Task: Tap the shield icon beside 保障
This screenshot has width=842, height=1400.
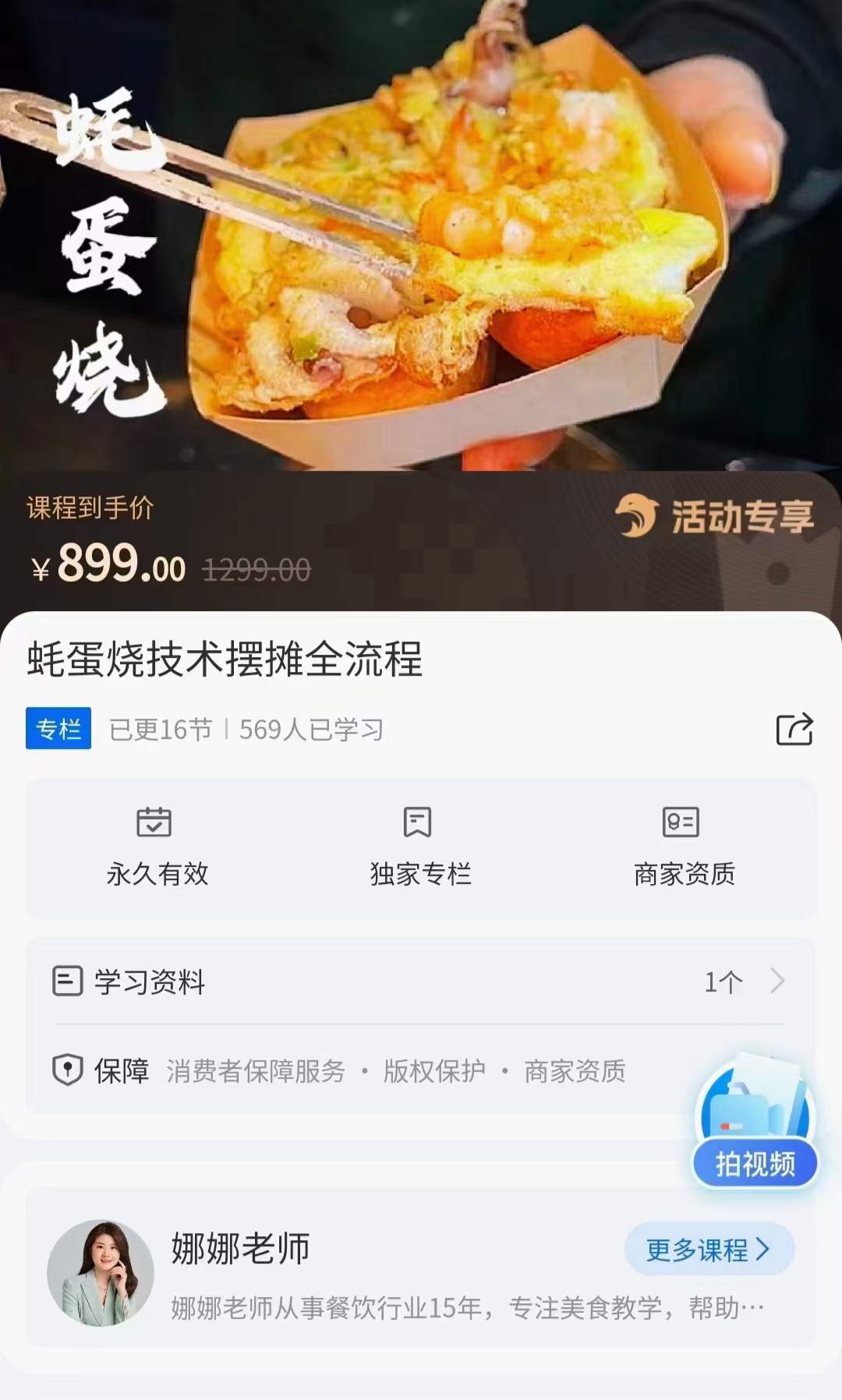Action: (68, 1072)
